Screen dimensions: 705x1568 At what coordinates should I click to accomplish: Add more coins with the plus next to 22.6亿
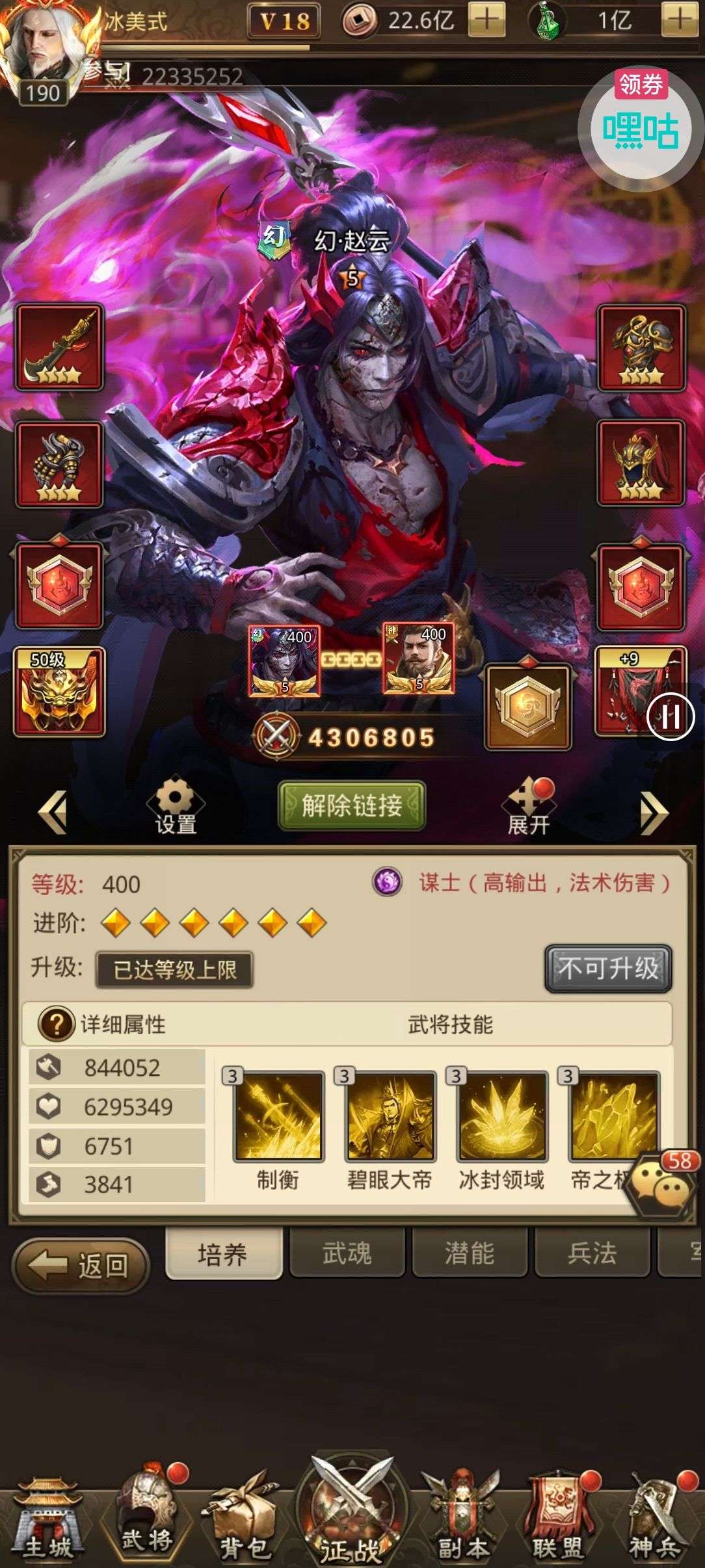pos(486,20)
